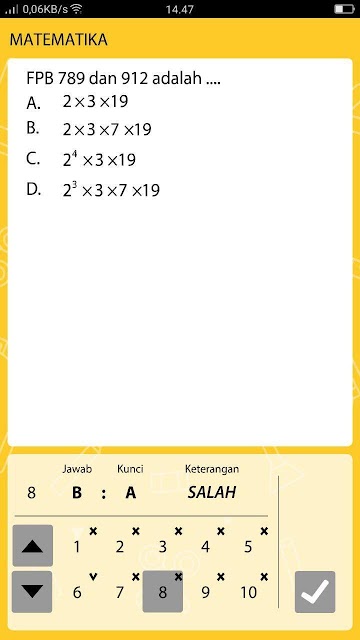Viewport: 360px width, 640px height.
Task: Tap the checkmark finish button
Action: coord(315,592)
